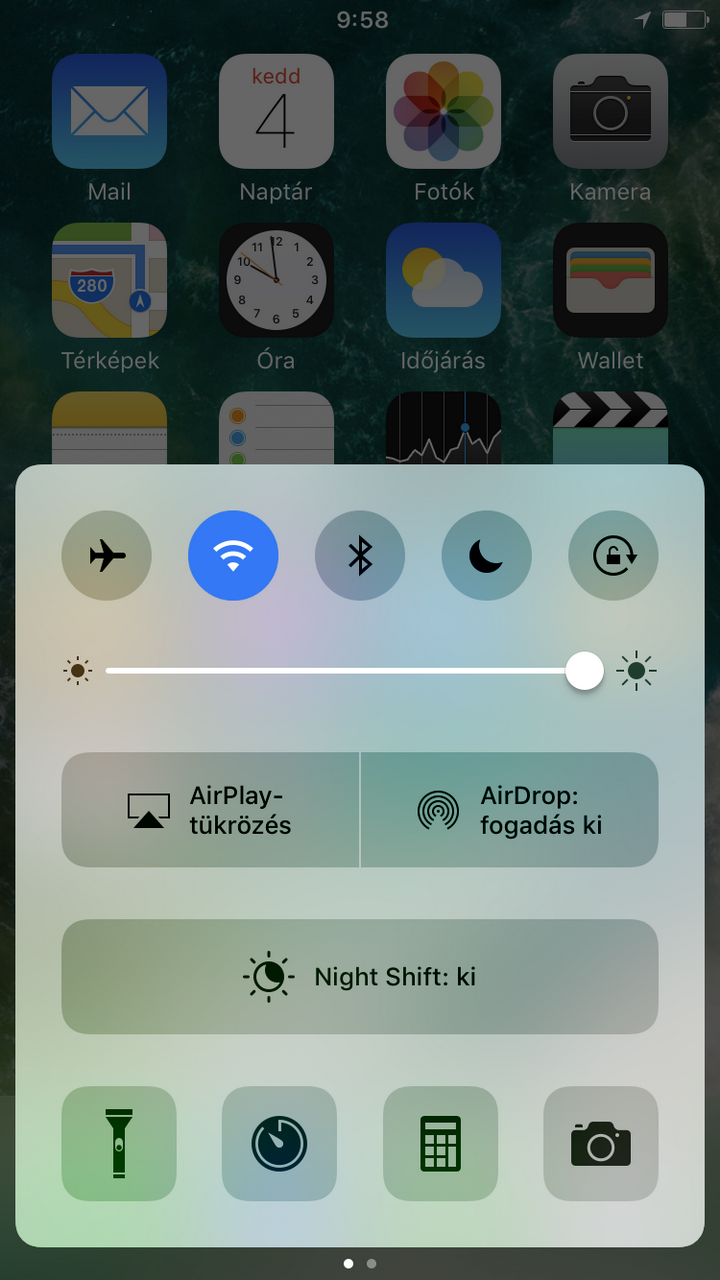Turn off Wi-Fi
The image size is (720, 1280).
click(233, 556)
